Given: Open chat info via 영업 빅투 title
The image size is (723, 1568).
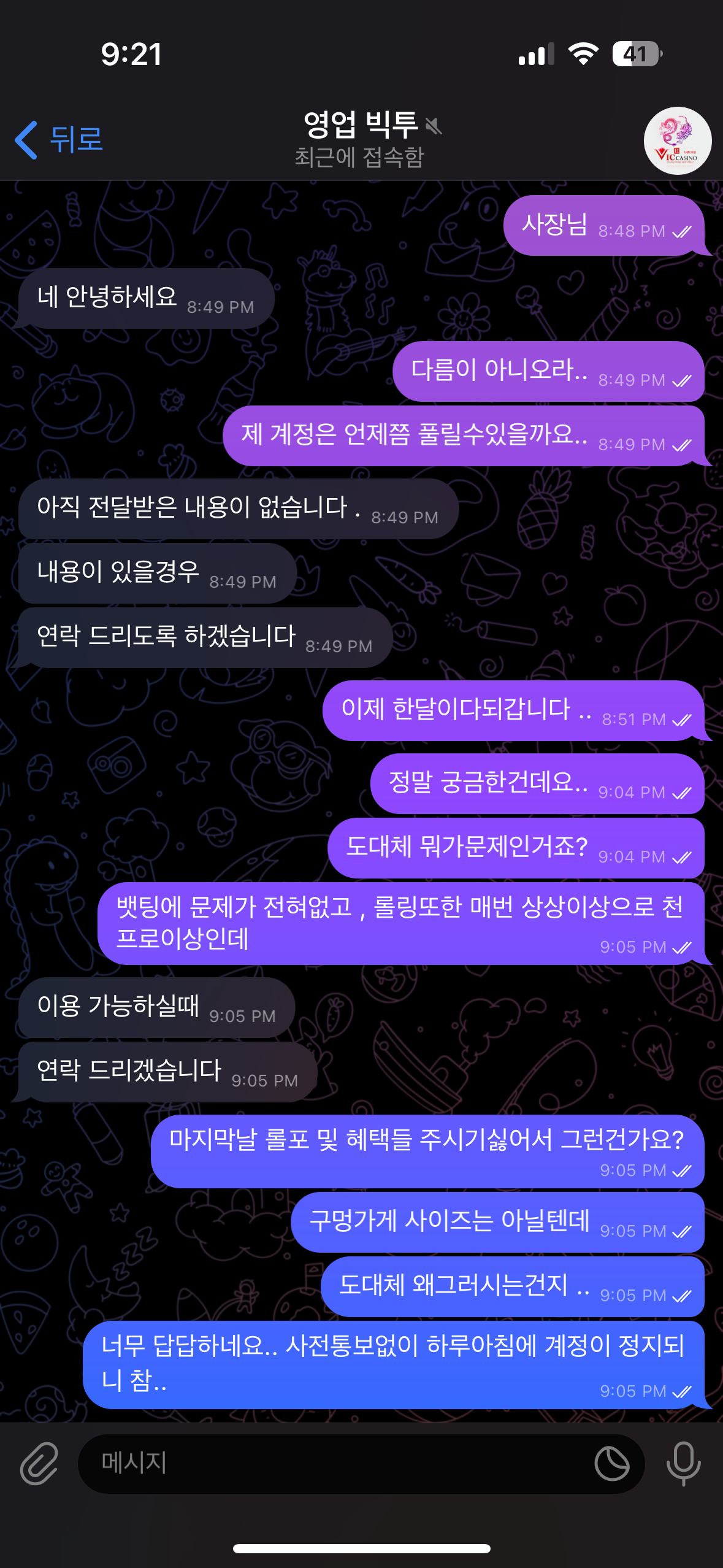Looking at the screenshot, I should (x=361, y=125).
